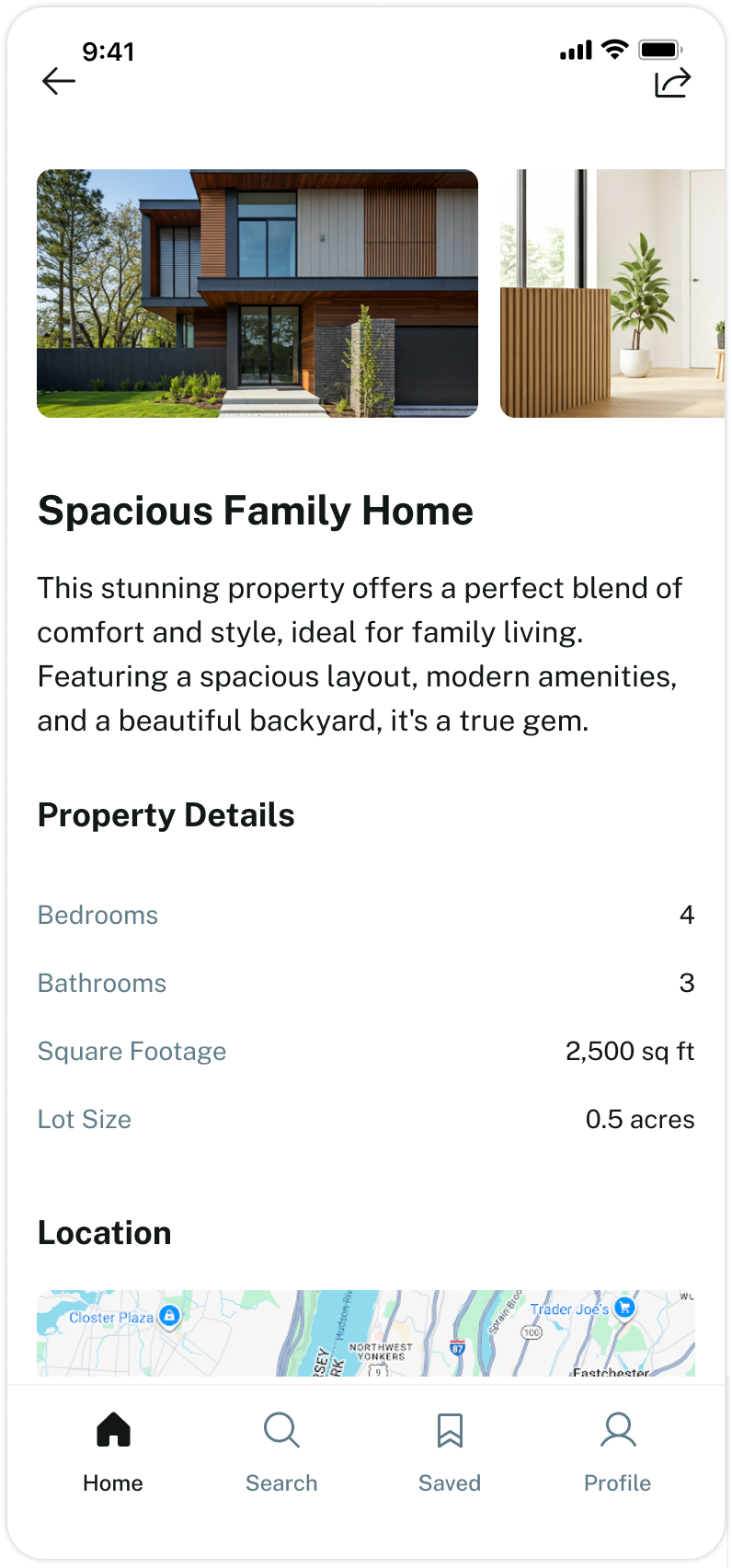The image size is (732, 1568).
Task: Switch to the Home tab
Action: [x=113, y=1453]
